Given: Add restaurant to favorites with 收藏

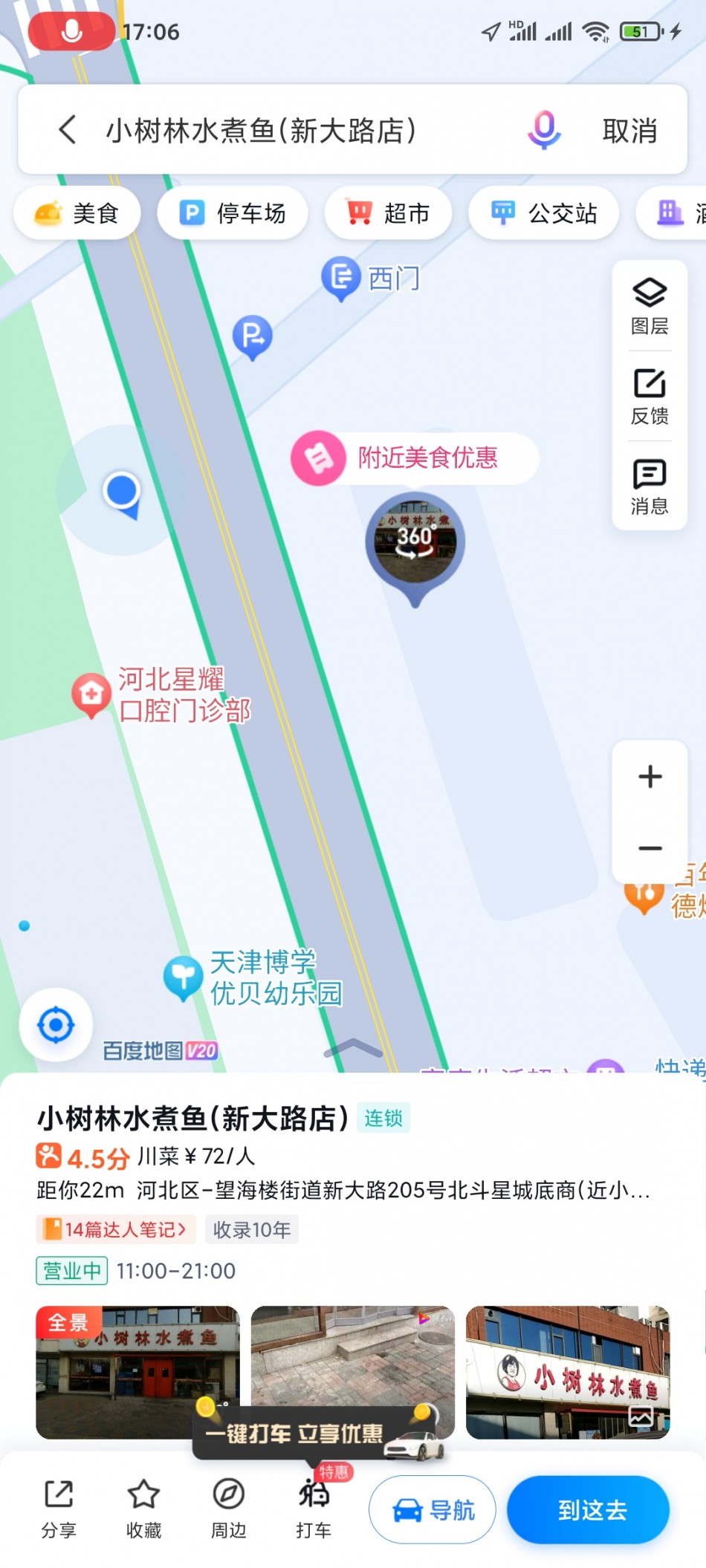Looking at the screenshot, I should [143, 1509].
